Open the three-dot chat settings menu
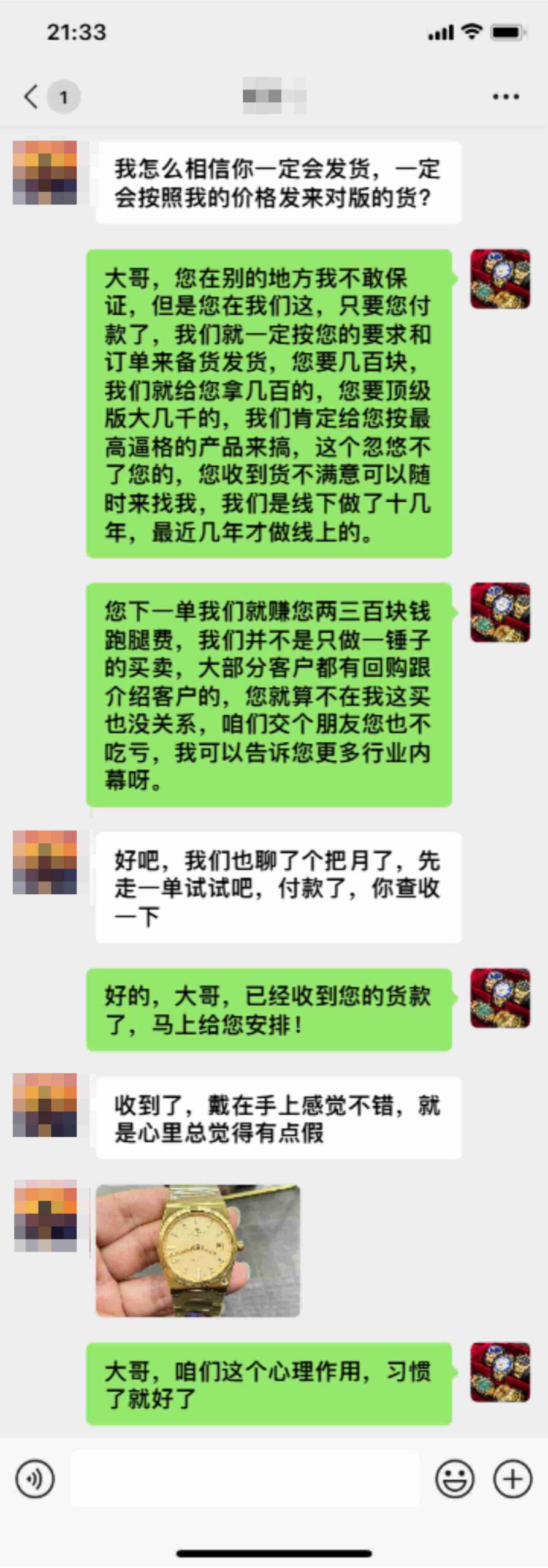Image resolution: width=548 pixels, height=1568 pixels. (x=503, y=95)
